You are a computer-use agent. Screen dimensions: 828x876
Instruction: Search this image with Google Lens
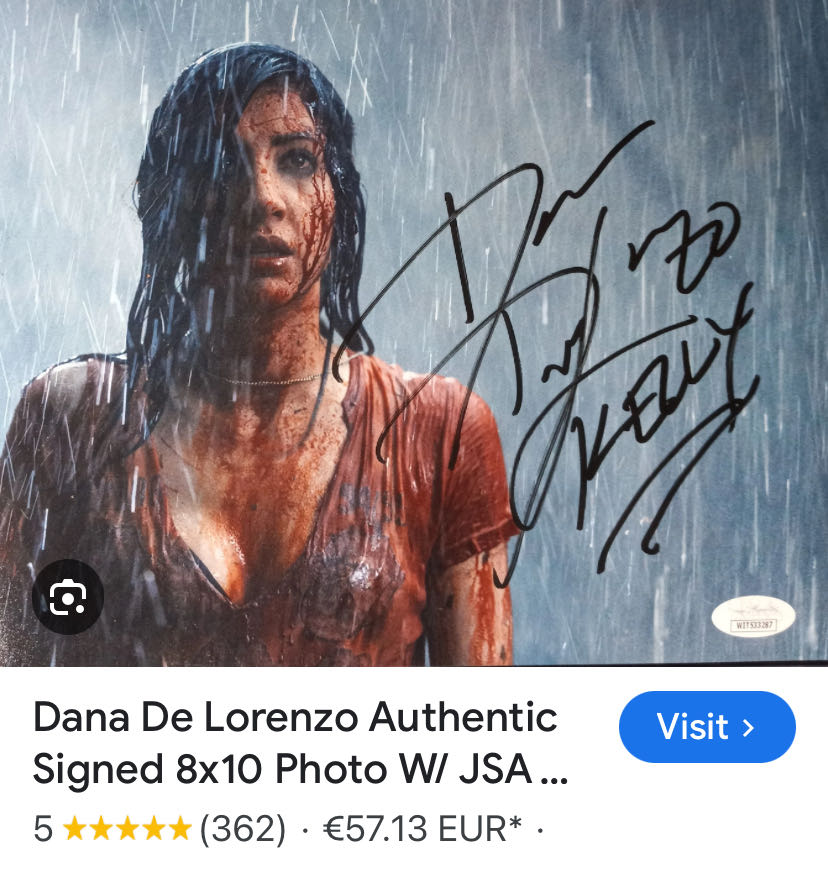pyautogui.click(x=67, y=597)
